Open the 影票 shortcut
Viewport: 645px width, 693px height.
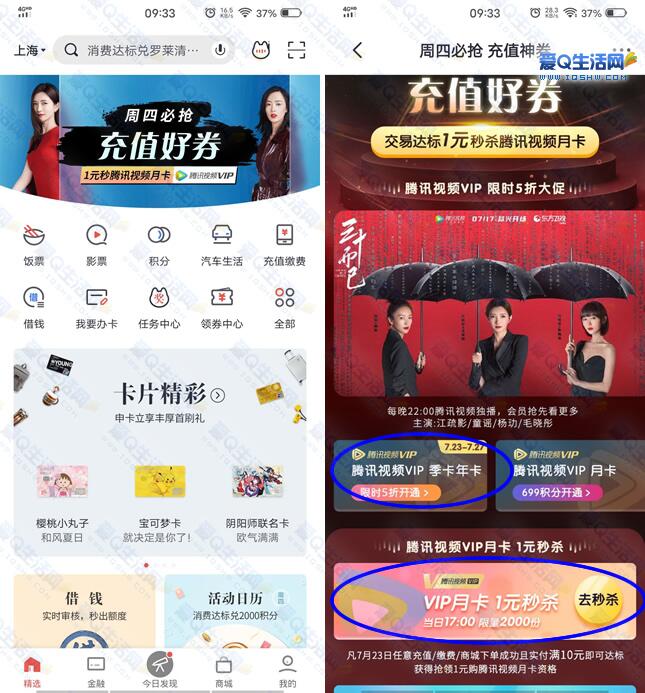coord(96,244)
